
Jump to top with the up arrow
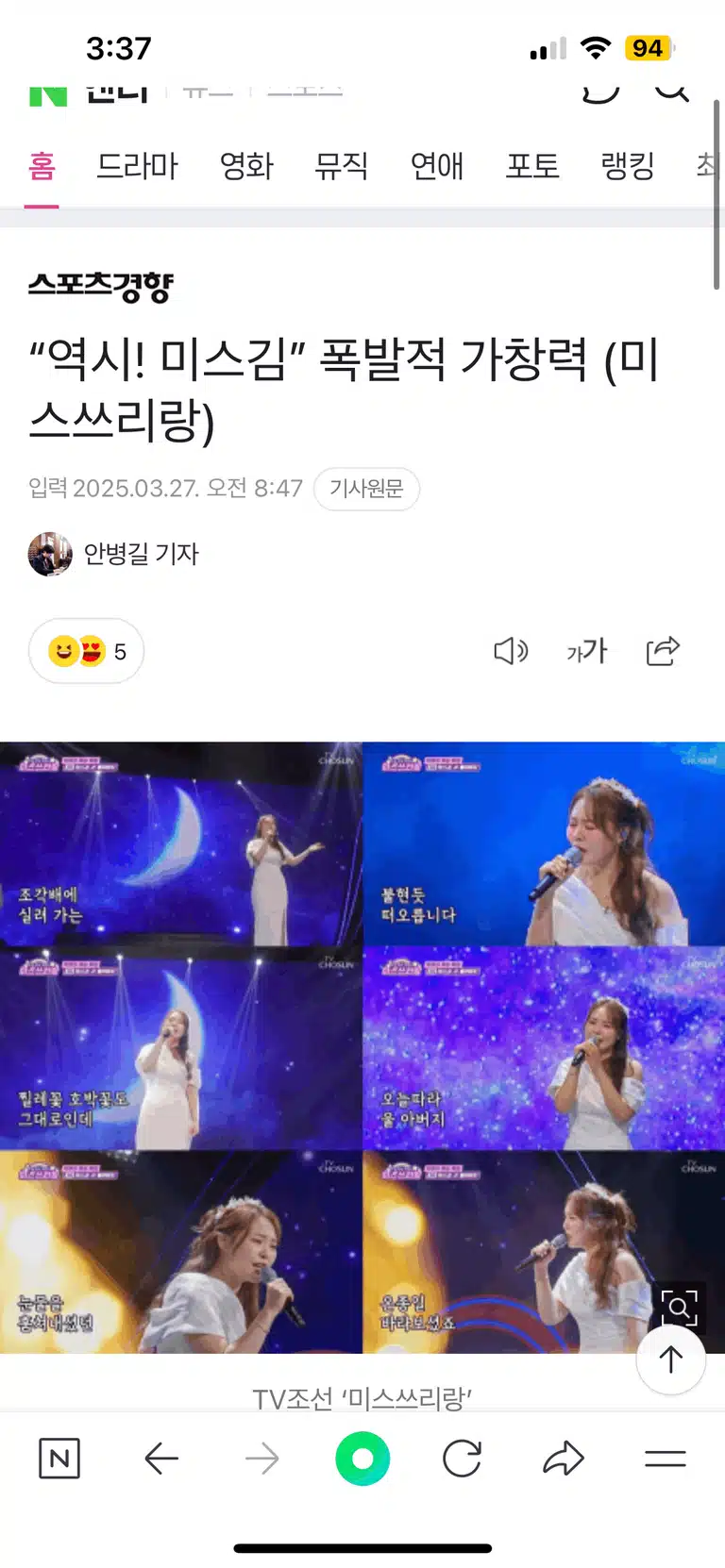(671, 1359)
